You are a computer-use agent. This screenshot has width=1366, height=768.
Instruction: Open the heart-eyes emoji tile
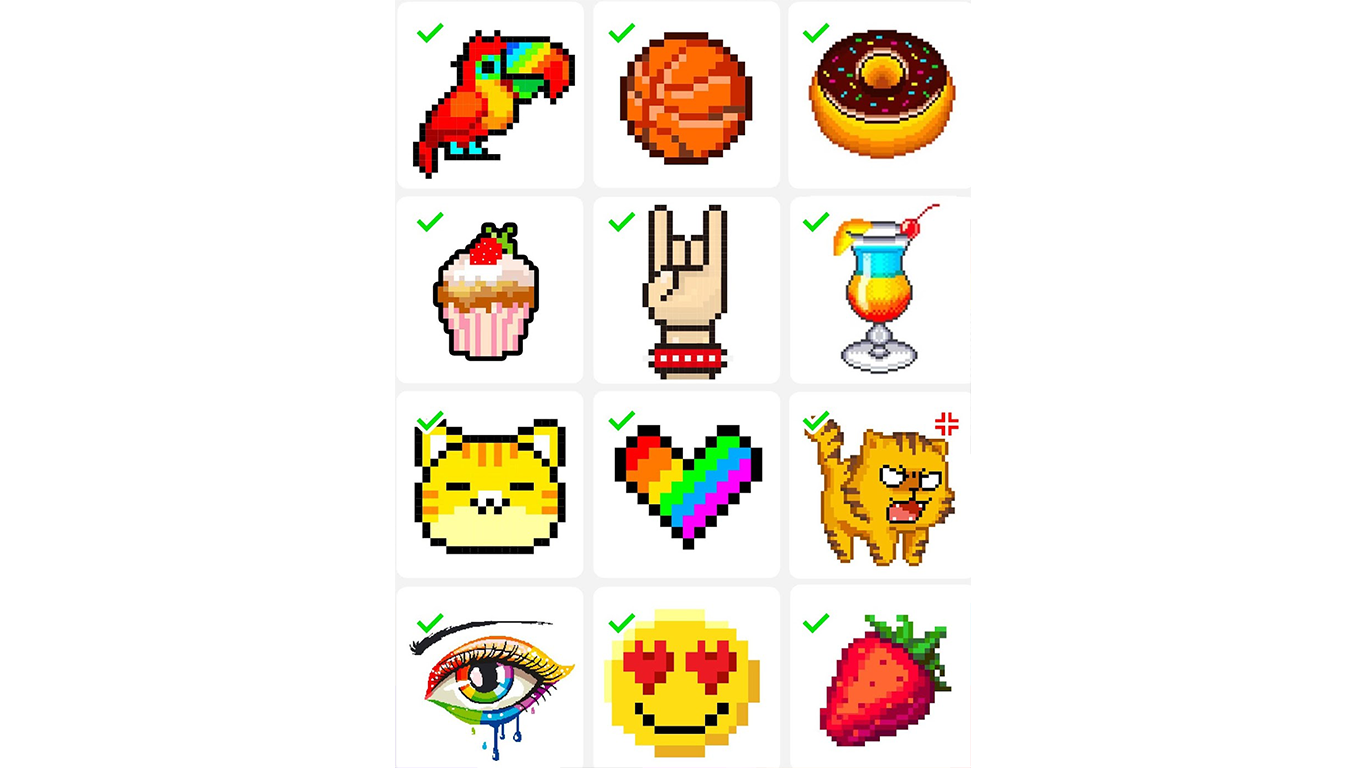click(x=686, y=682)
